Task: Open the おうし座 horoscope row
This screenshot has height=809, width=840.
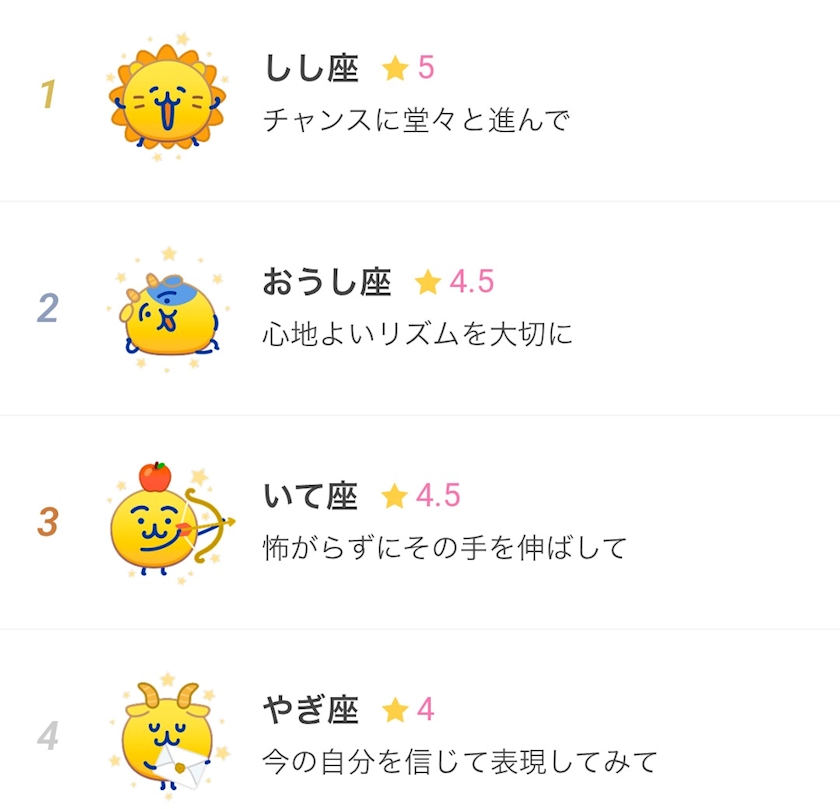Action: 420,309
